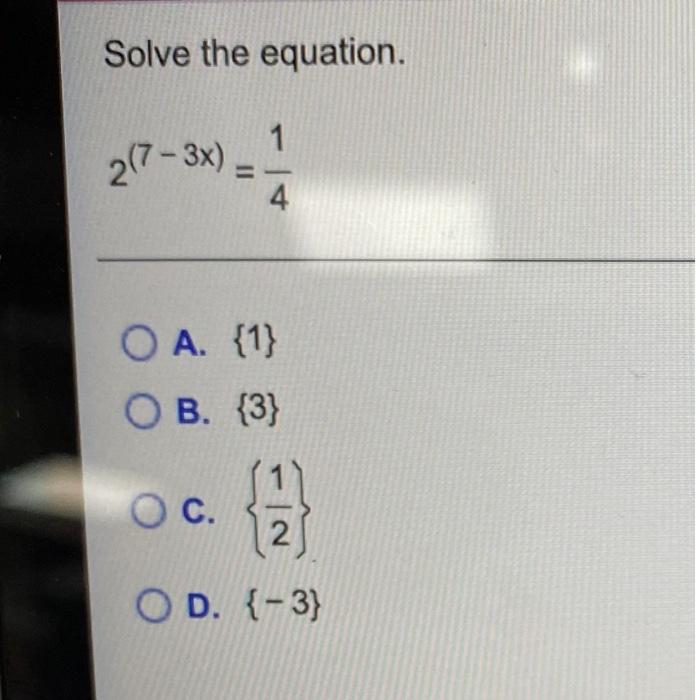Pick answer option D, {-3}
Viewport: 696px width, 700px height.
point(153,606)
